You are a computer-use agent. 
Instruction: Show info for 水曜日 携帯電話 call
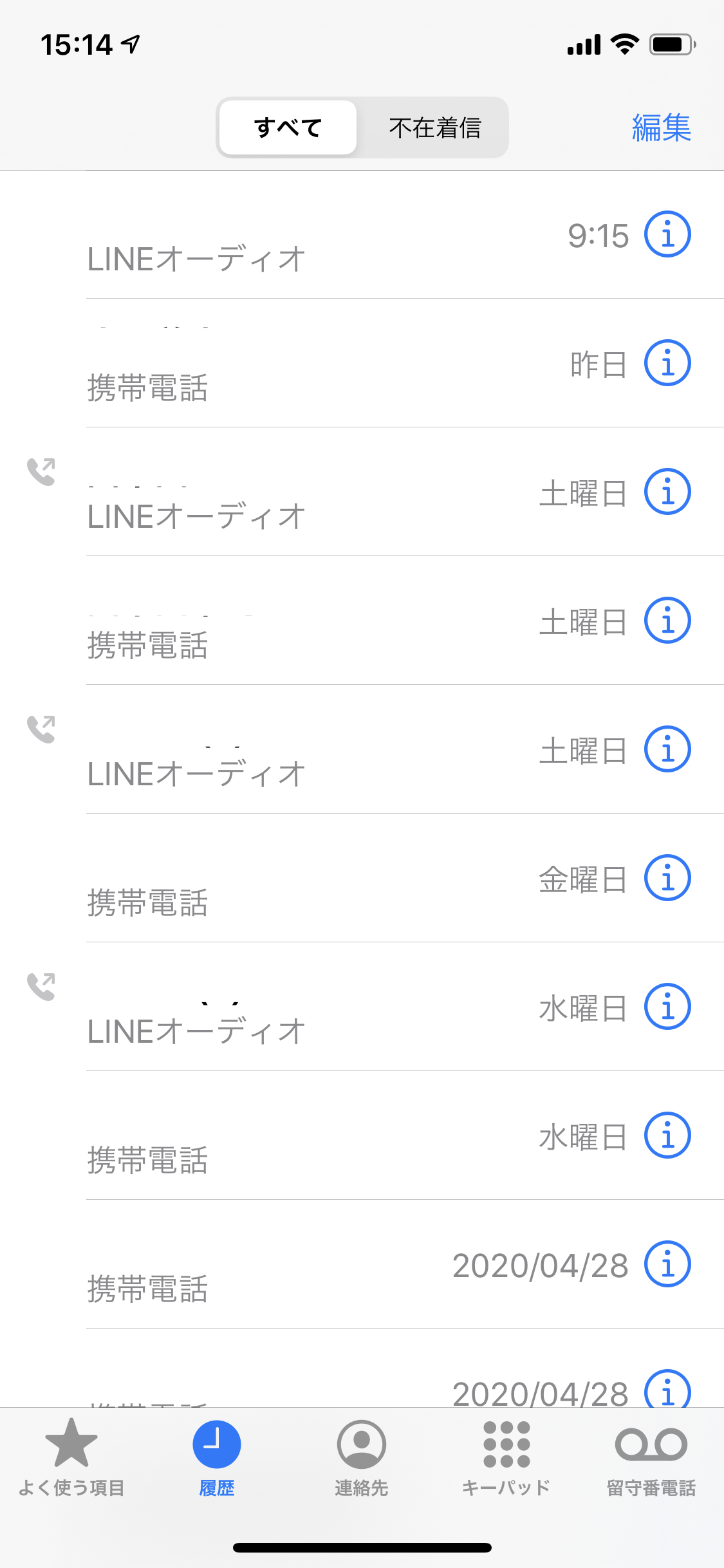(667, 1135)
